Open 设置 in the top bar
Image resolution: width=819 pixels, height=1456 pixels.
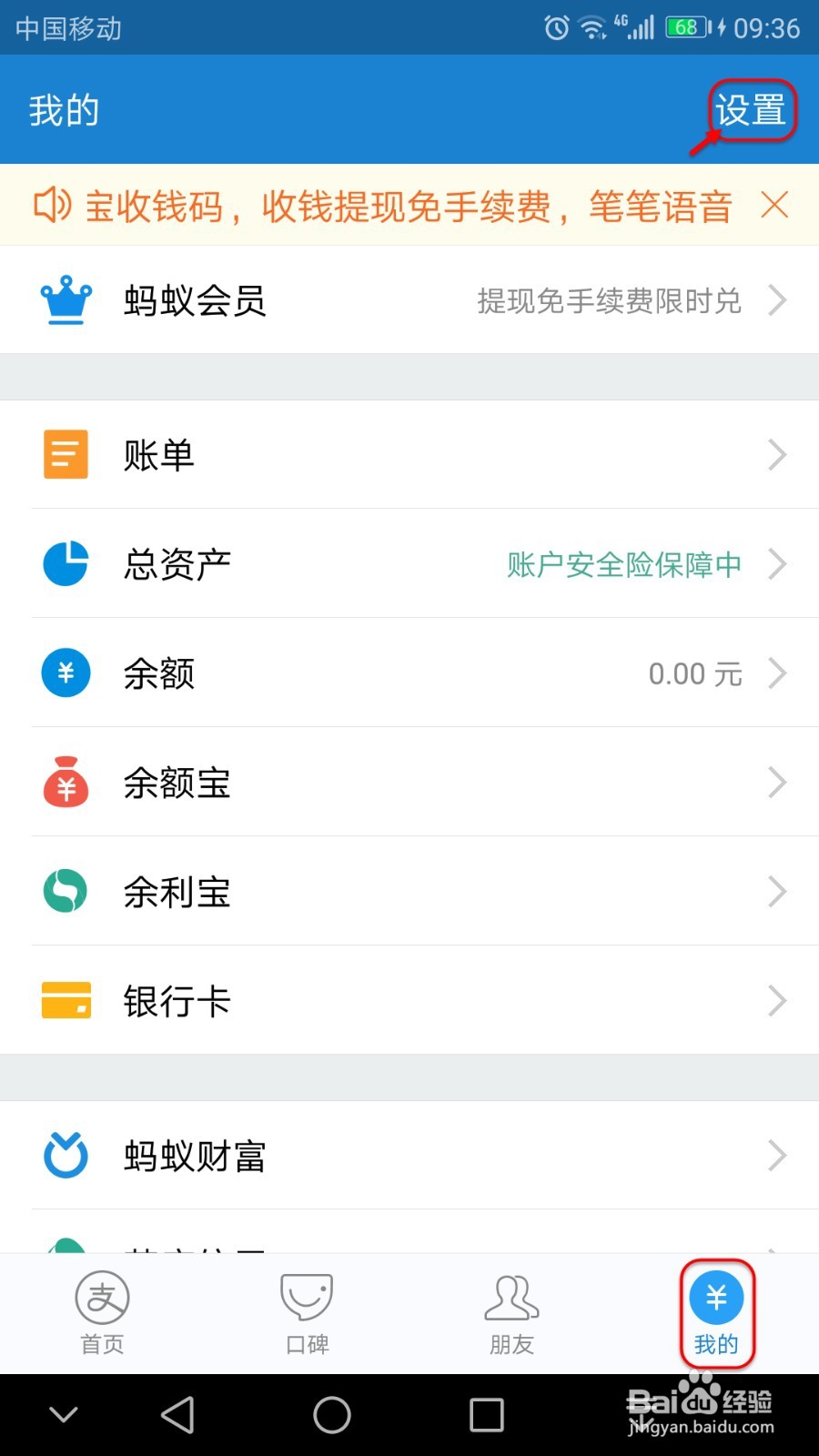(x=750, y=110)
